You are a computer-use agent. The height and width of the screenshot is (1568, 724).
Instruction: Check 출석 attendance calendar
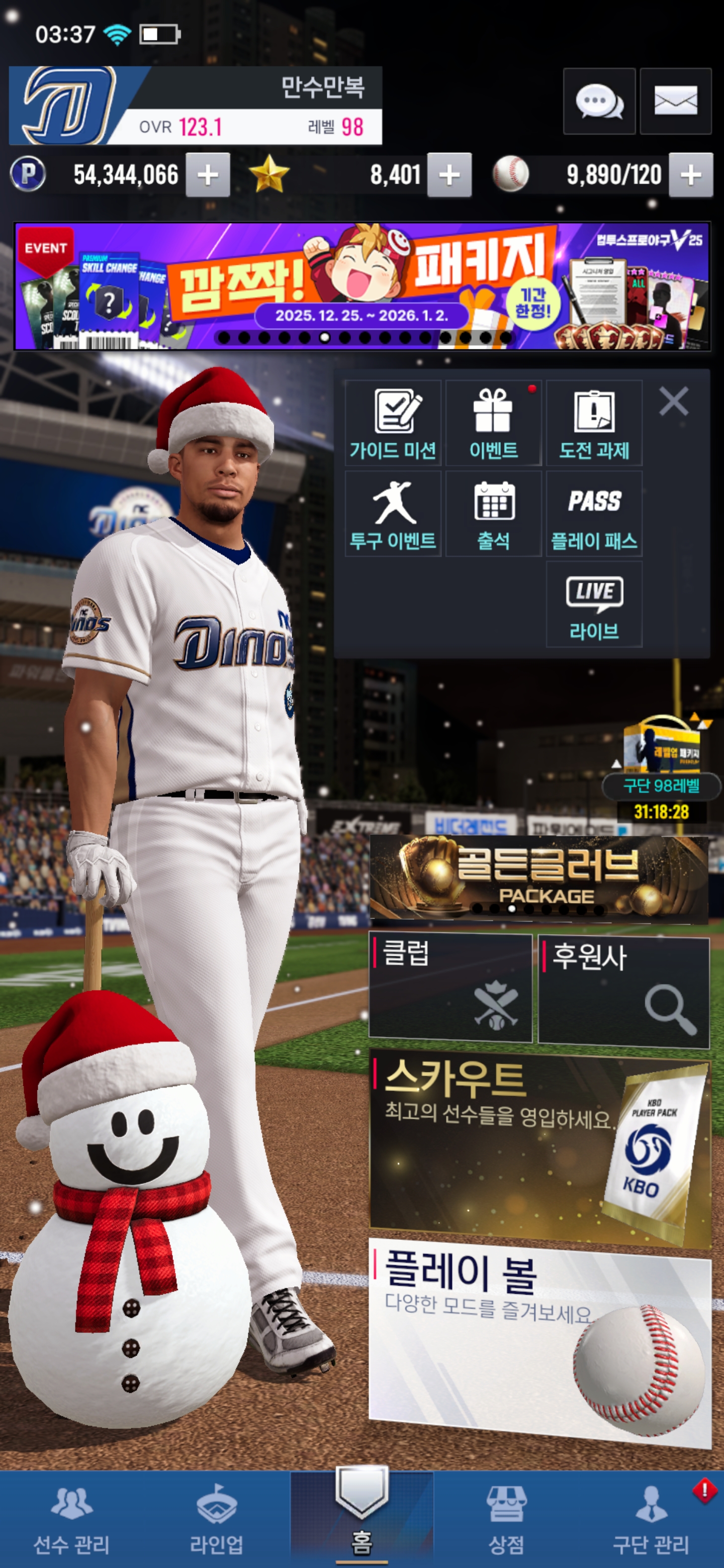493,514
